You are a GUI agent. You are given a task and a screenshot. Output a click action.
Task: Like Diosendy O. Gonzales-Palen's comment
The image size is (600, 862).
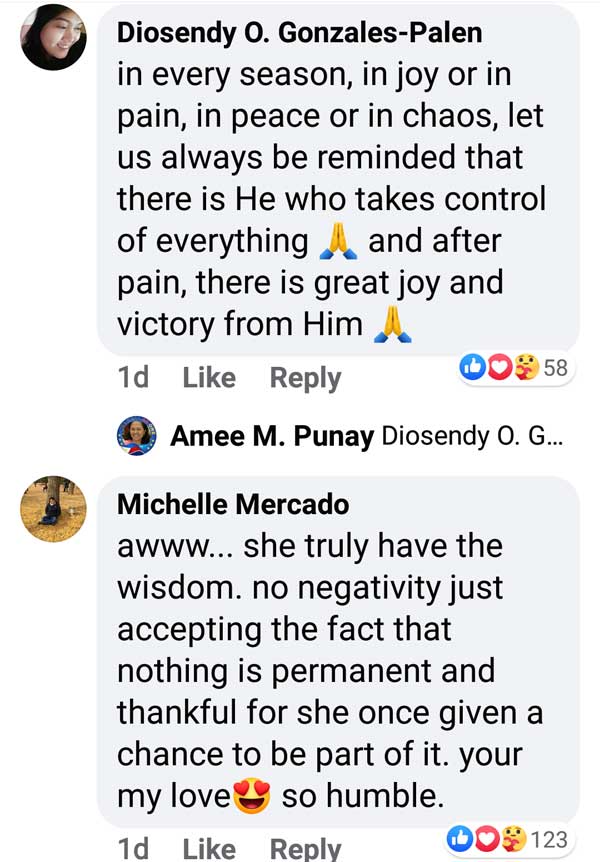[209, 378]
